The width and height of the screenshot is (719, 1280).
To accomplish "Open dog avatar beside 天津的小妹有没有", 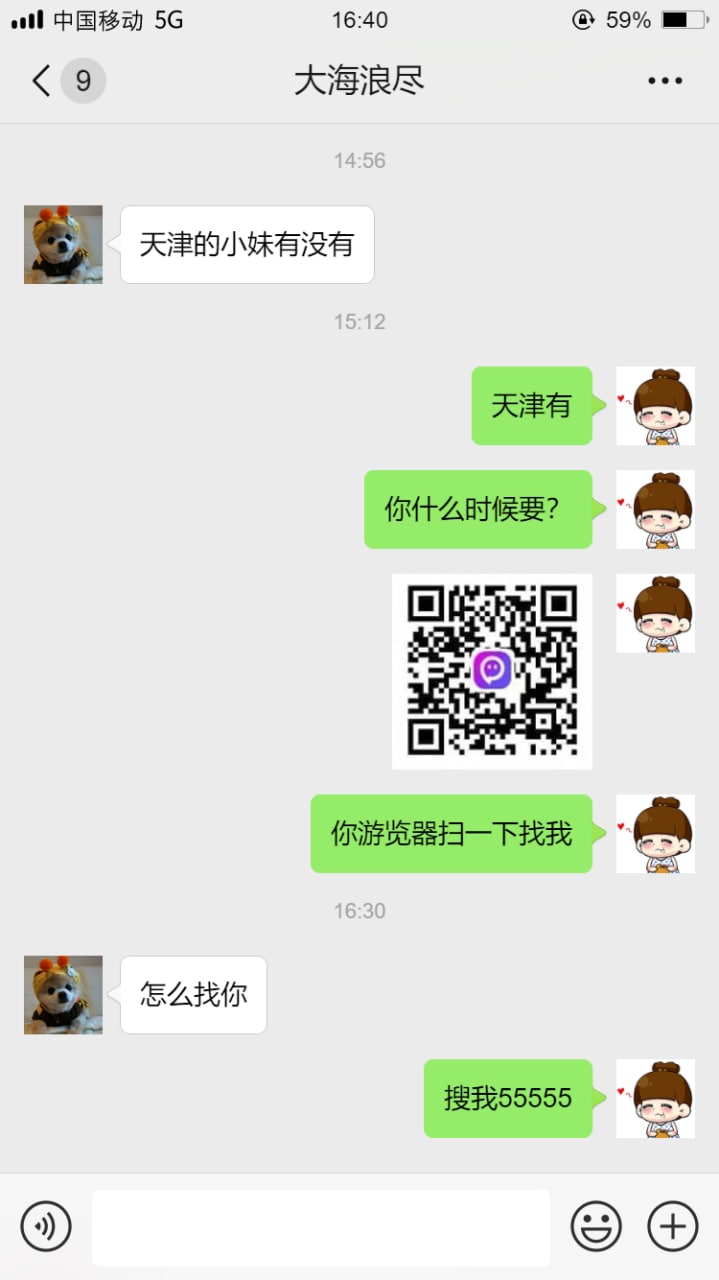I will click(x=63, y=245).
